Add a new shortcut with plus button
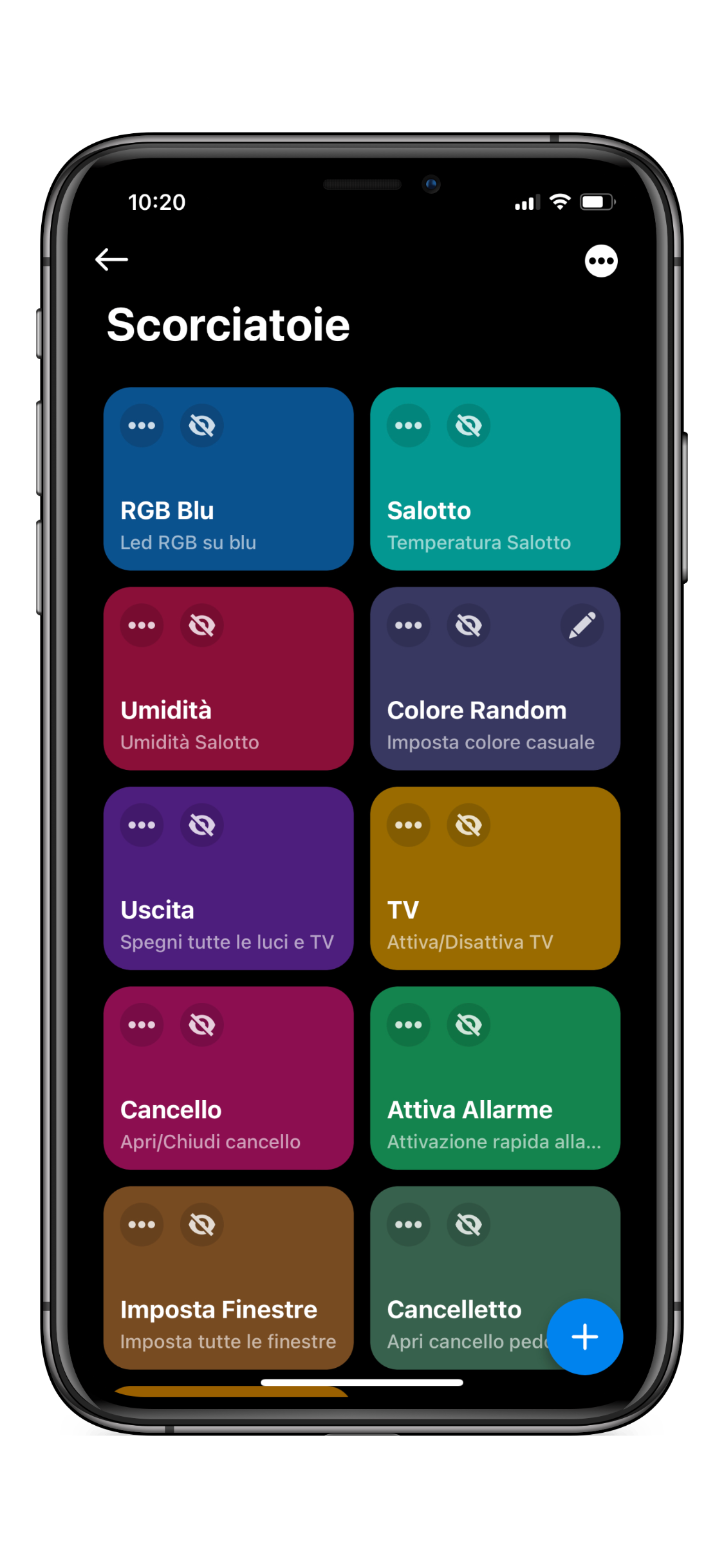Screen dimensions: 724x1568 [584, 1336]
